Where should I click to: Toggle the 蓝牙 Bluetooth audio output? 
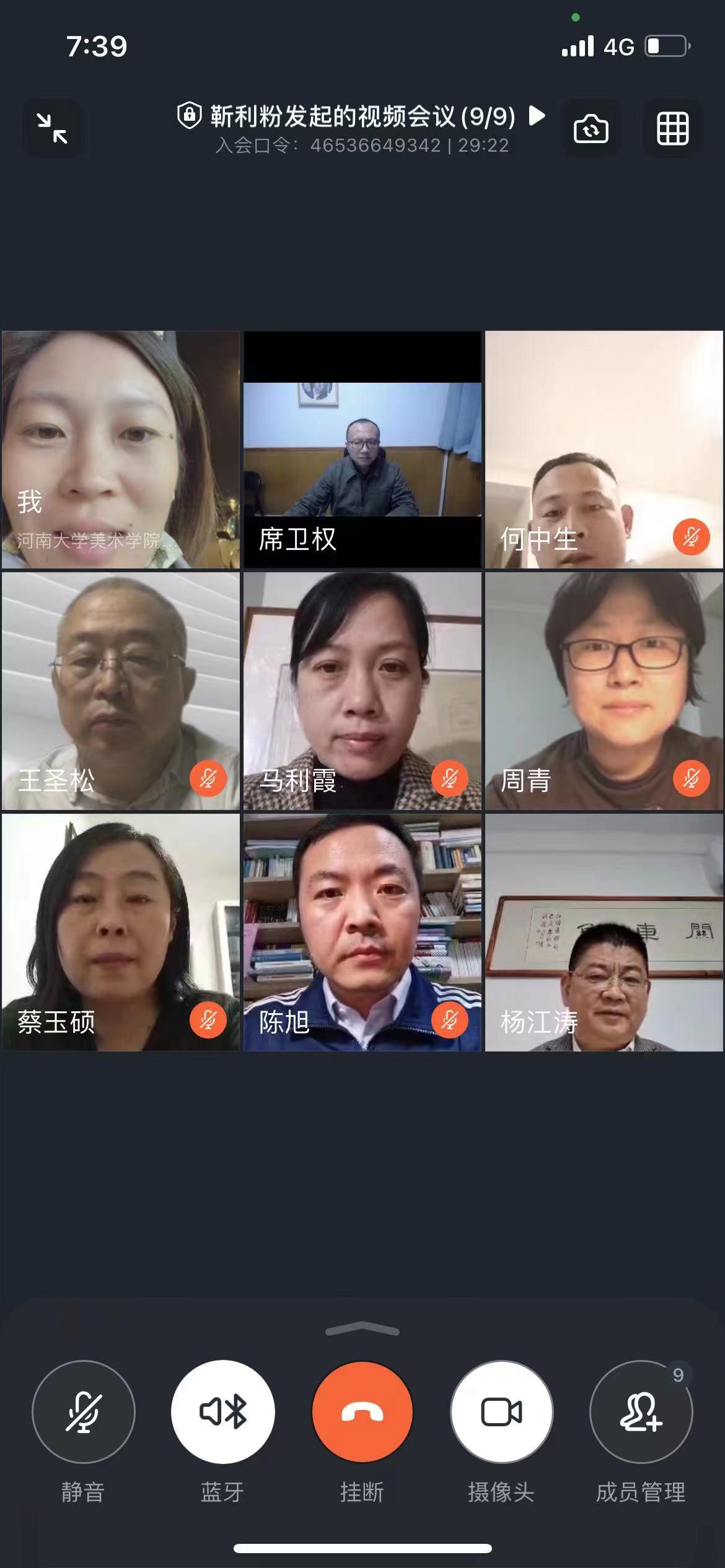pos(222,1413)
